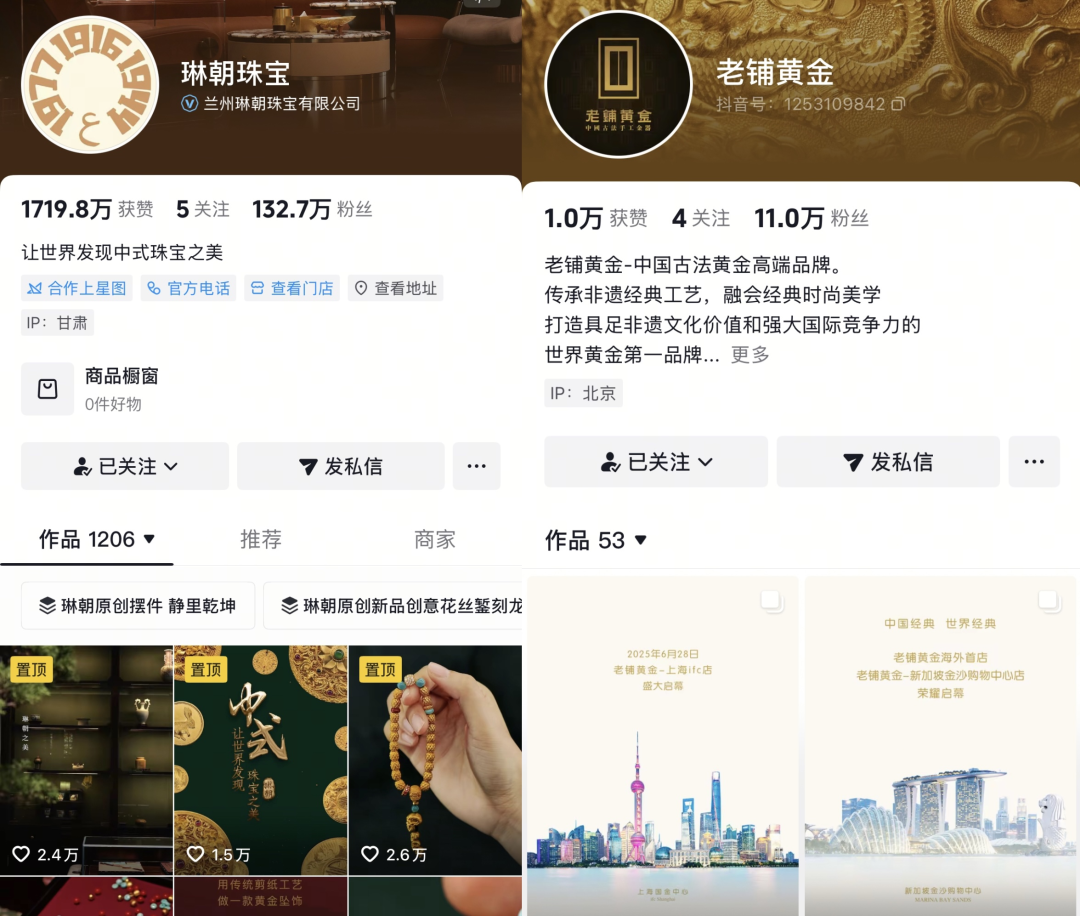Tap 官方电话 on 琳朝珠宝 profile
The image size is (1080, 916).
coord(188,288)
